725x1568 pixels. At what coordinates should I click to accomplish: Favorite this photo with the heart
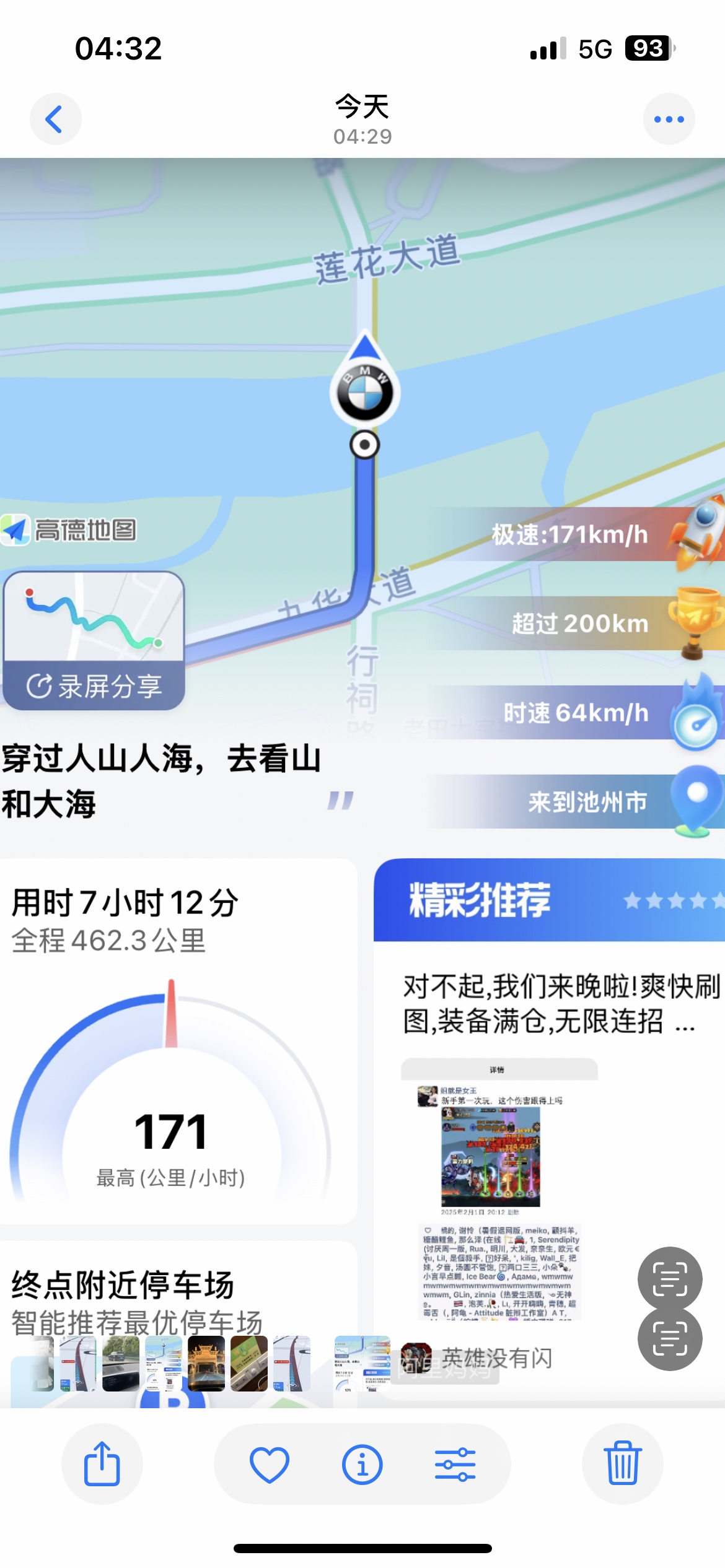(x=270, y=1465)
